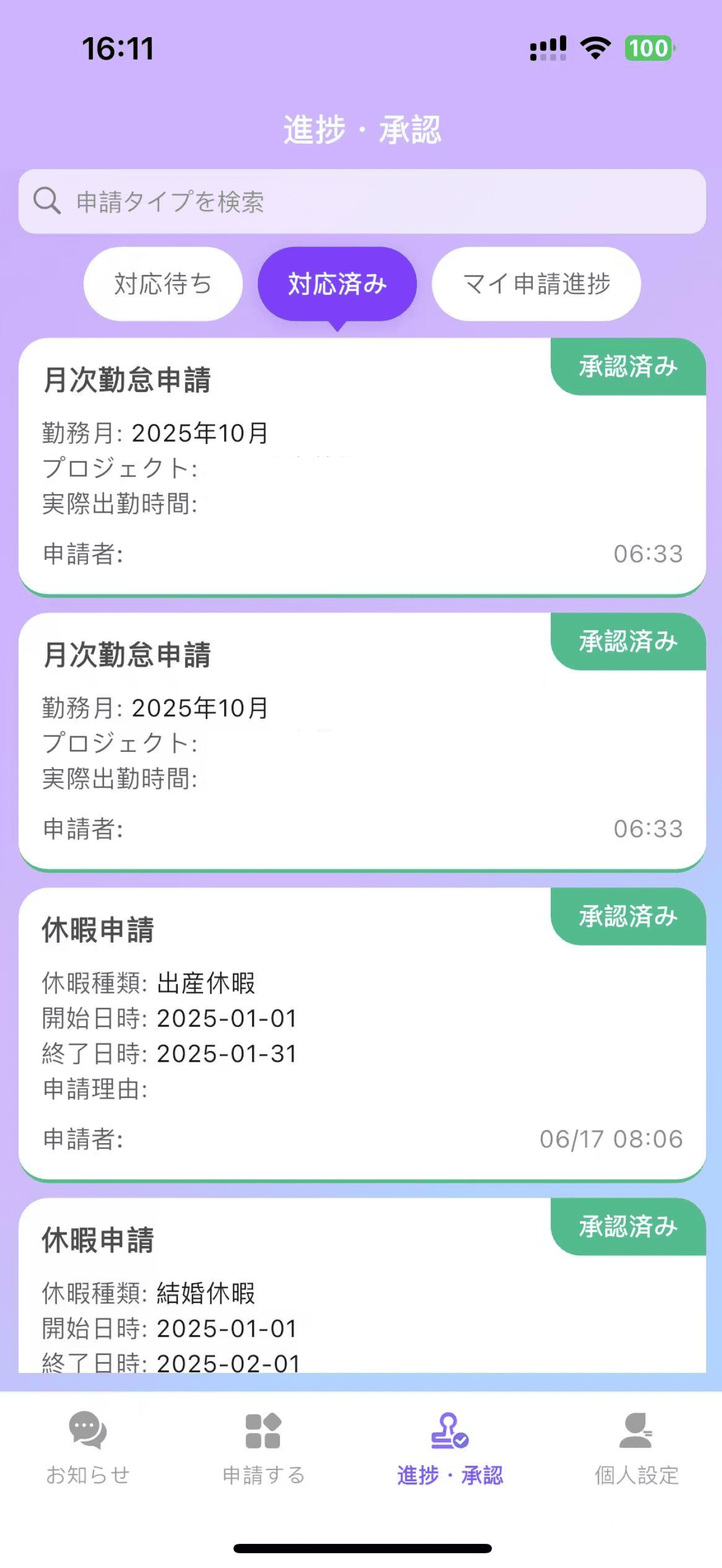Select the 進捗・承認 bottom tab
The image size is (722, 1568).
(450, 1449)
